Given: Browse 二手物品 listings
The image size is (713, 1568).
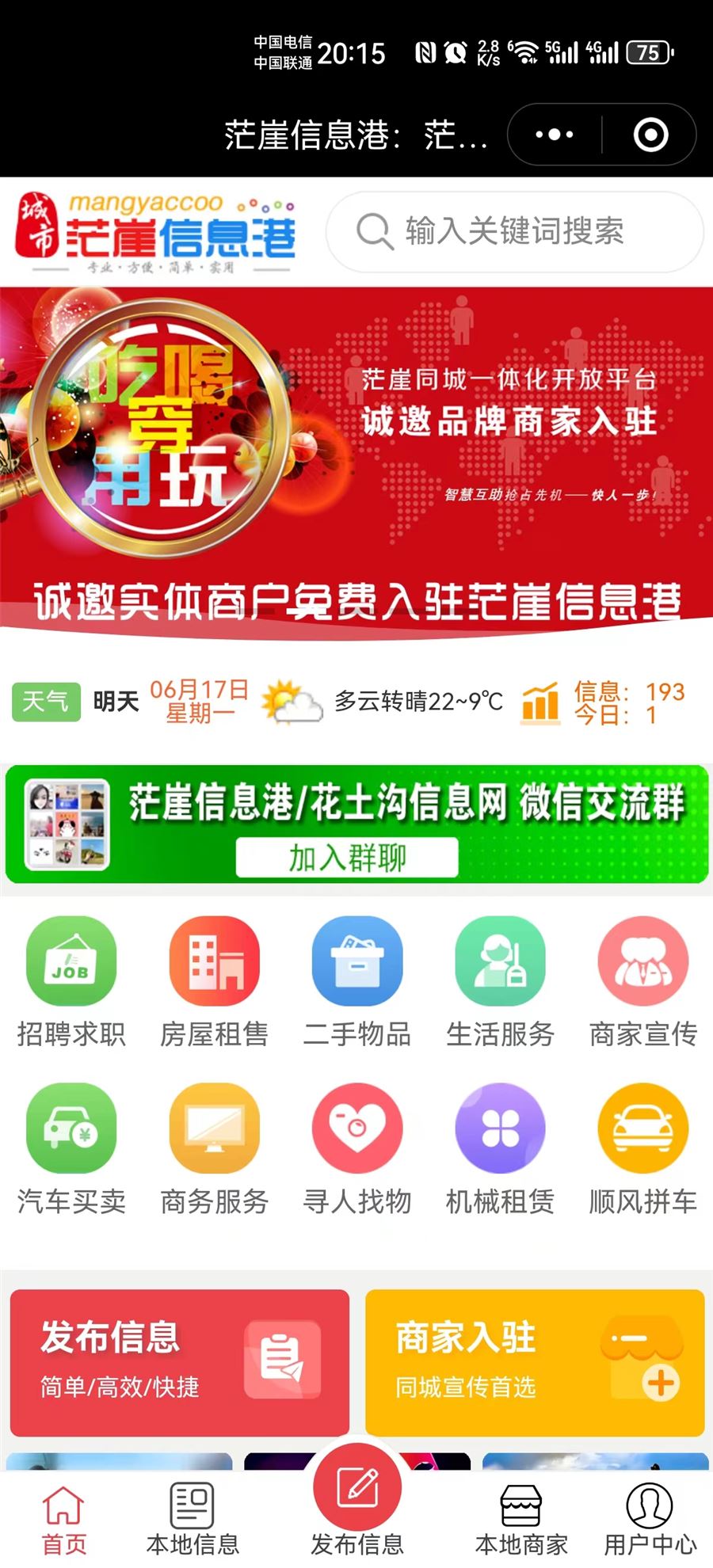Looking at the screenshot, I should pyautogui.click(x=357, y=982).
